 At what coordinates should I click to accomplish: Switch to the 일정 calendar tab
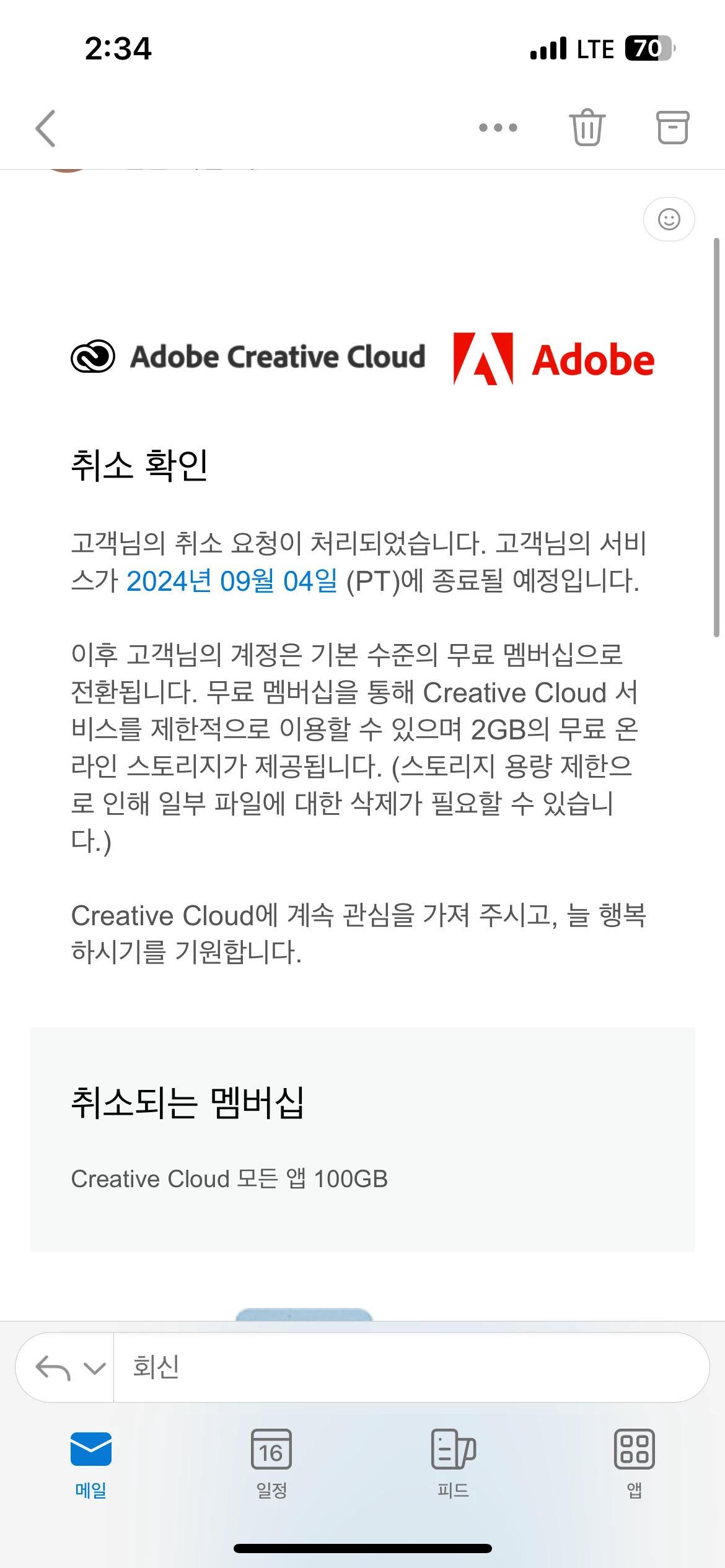point(271,1463)
